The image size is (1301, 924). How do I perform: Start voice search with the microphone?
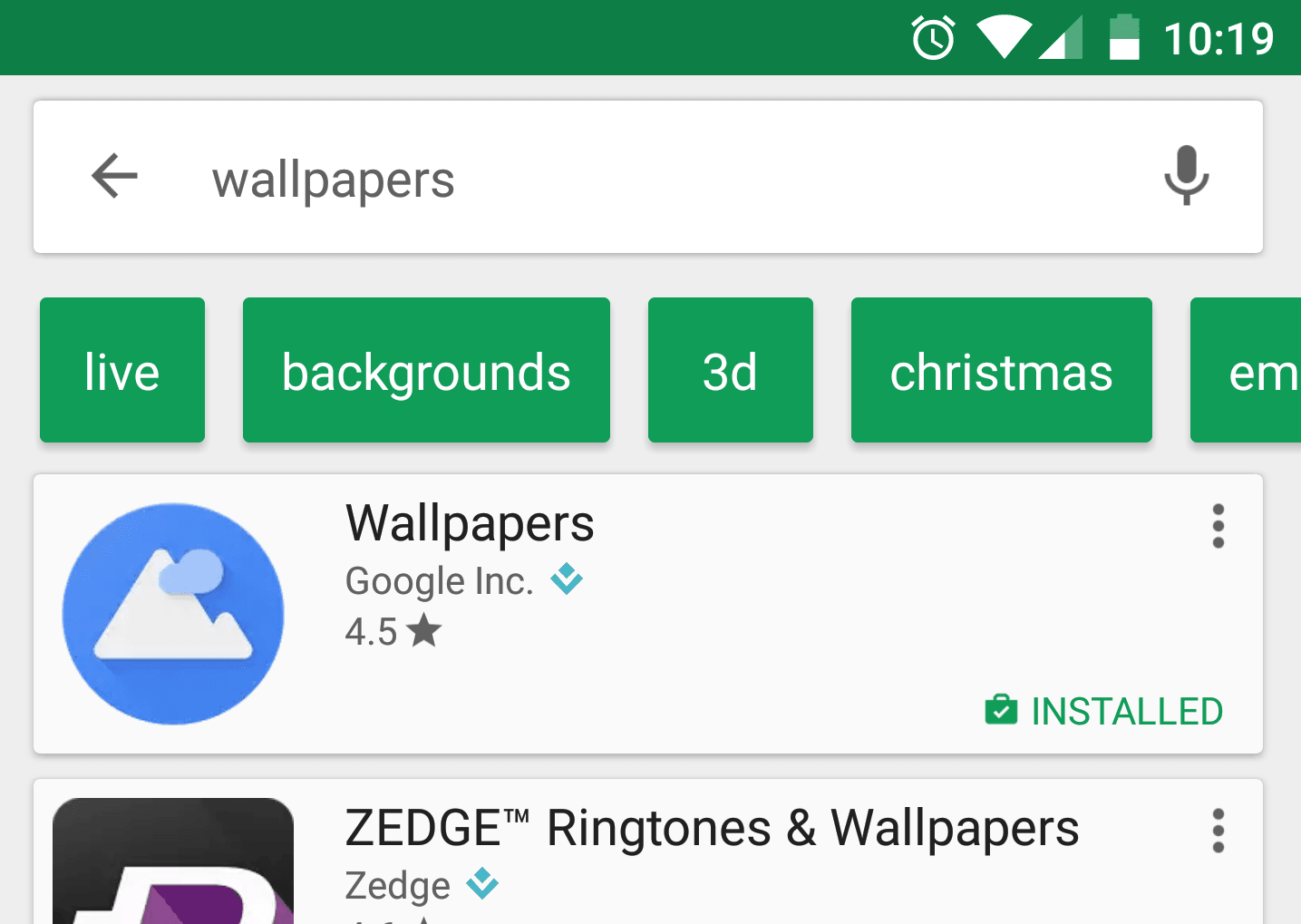[x=1186, y=176]
